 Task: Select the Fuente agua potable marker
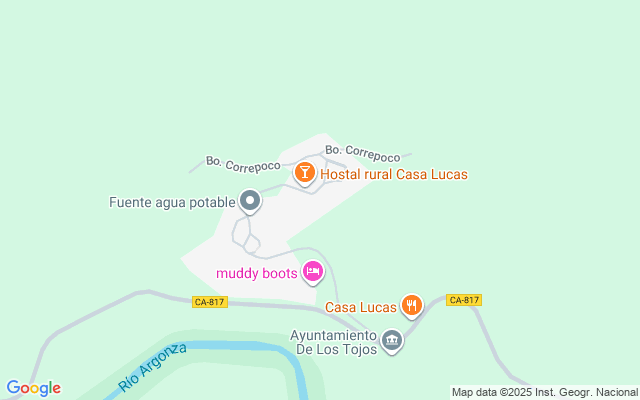(x=250, y=202)
